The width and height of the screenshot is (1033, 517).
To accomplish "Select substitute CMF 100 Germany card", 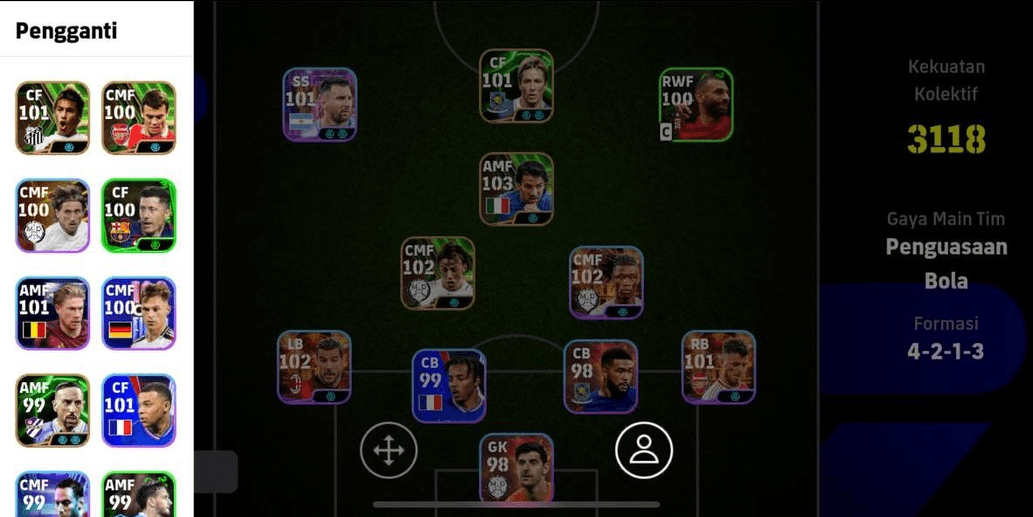I will click(x=139, y=313).
